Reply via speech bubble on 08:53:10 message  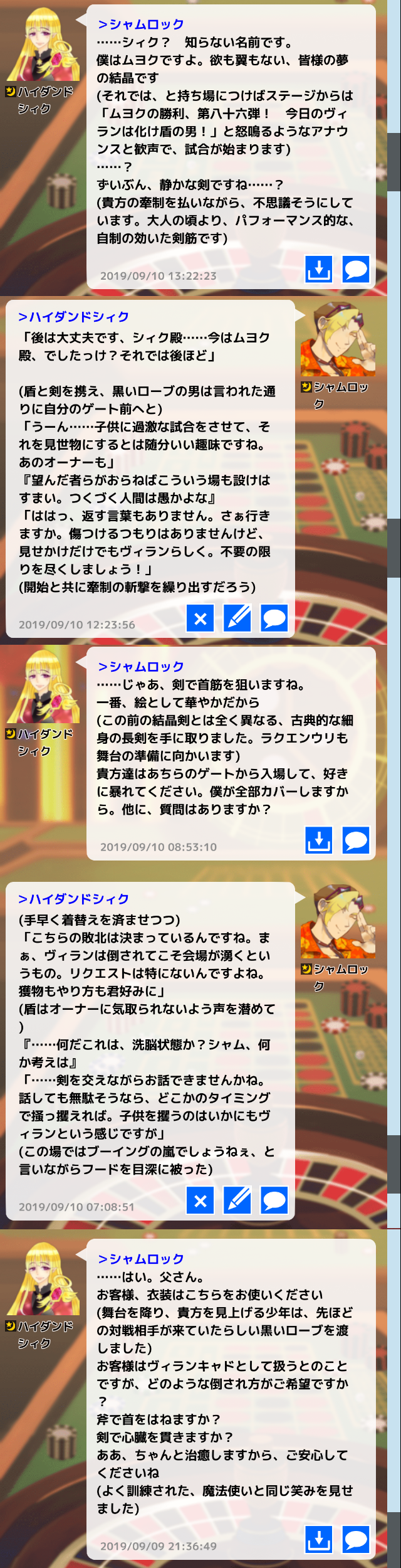[x=356, y=840]
